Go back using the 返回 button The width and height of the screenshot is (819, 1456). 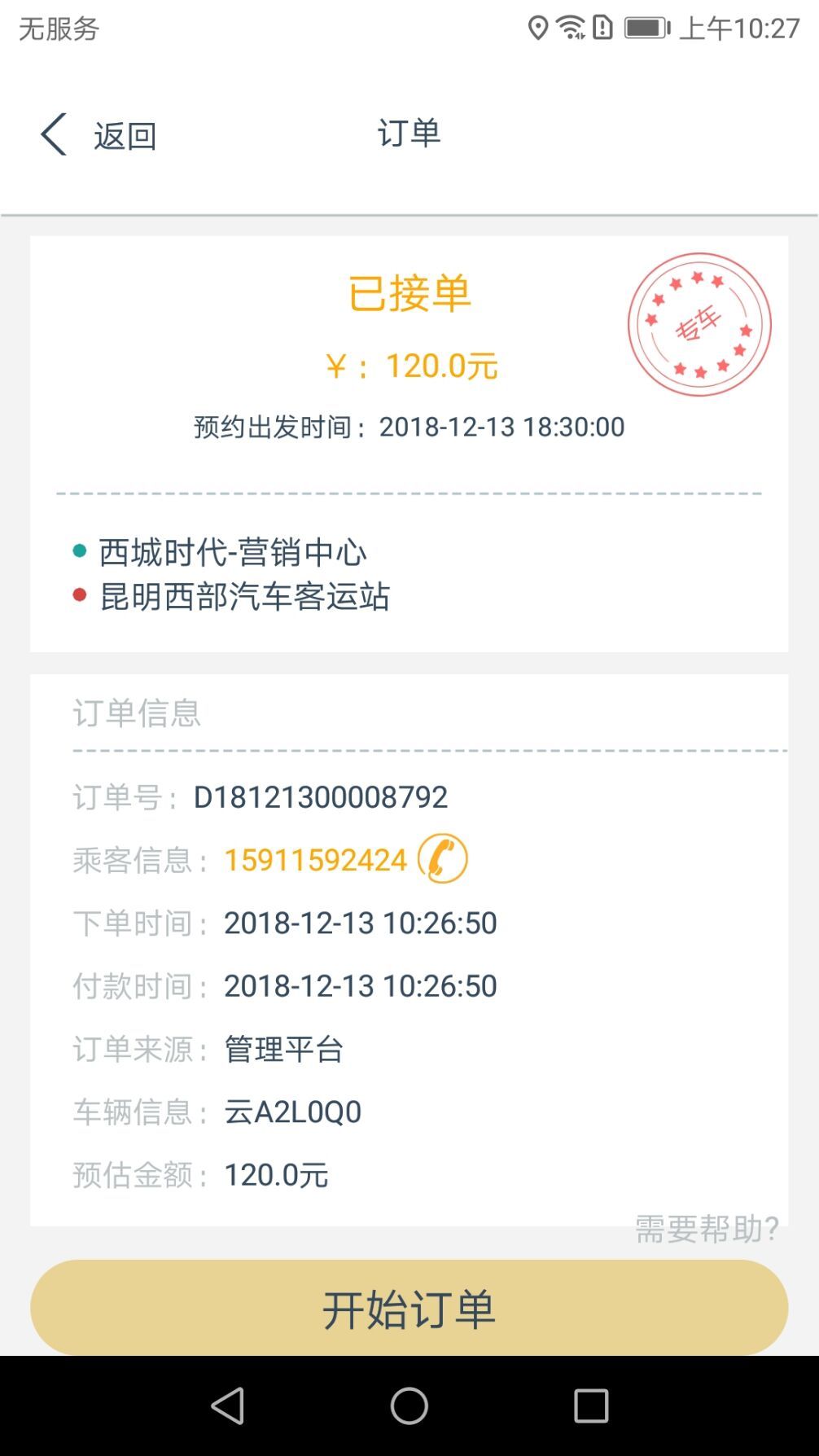point(99,135)
